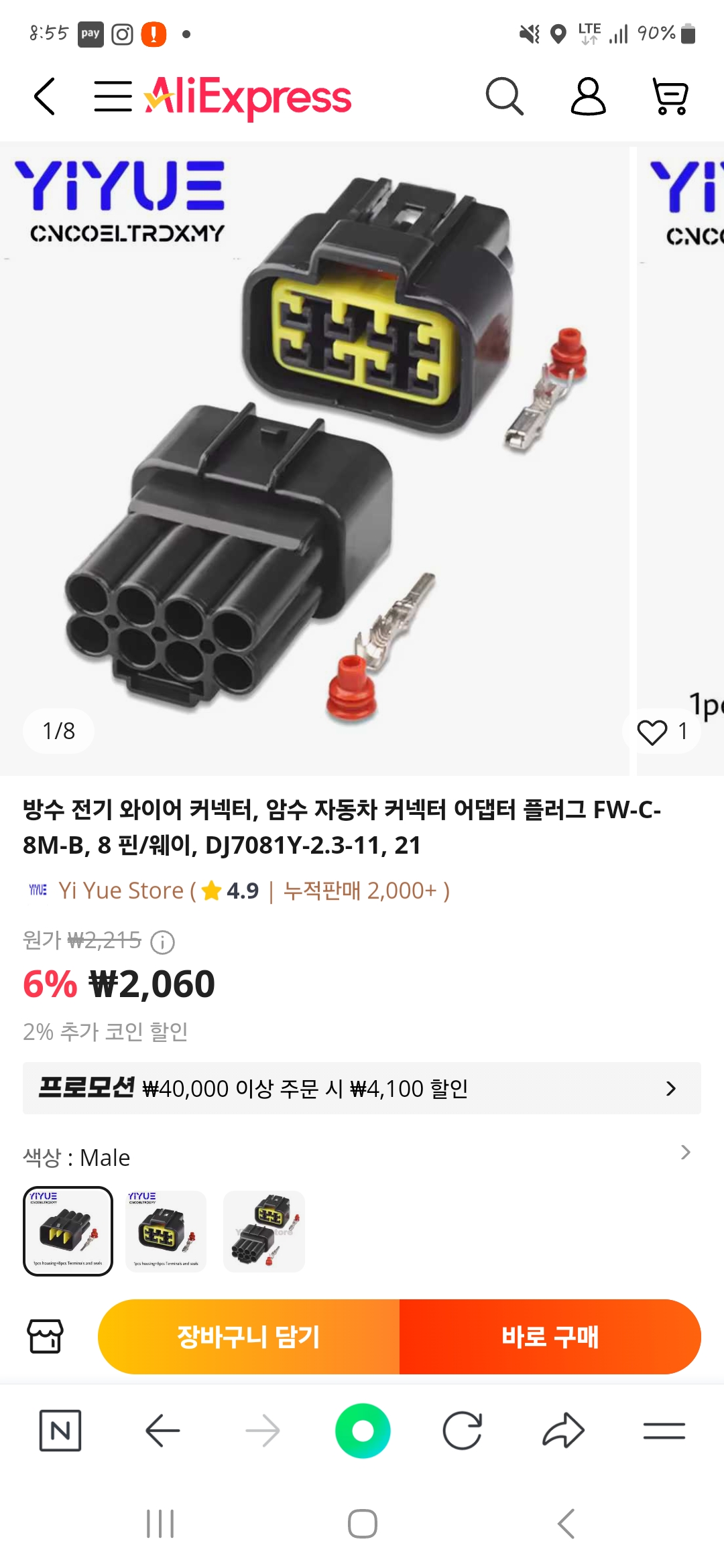Open the hamburger menu

point(113,96)
